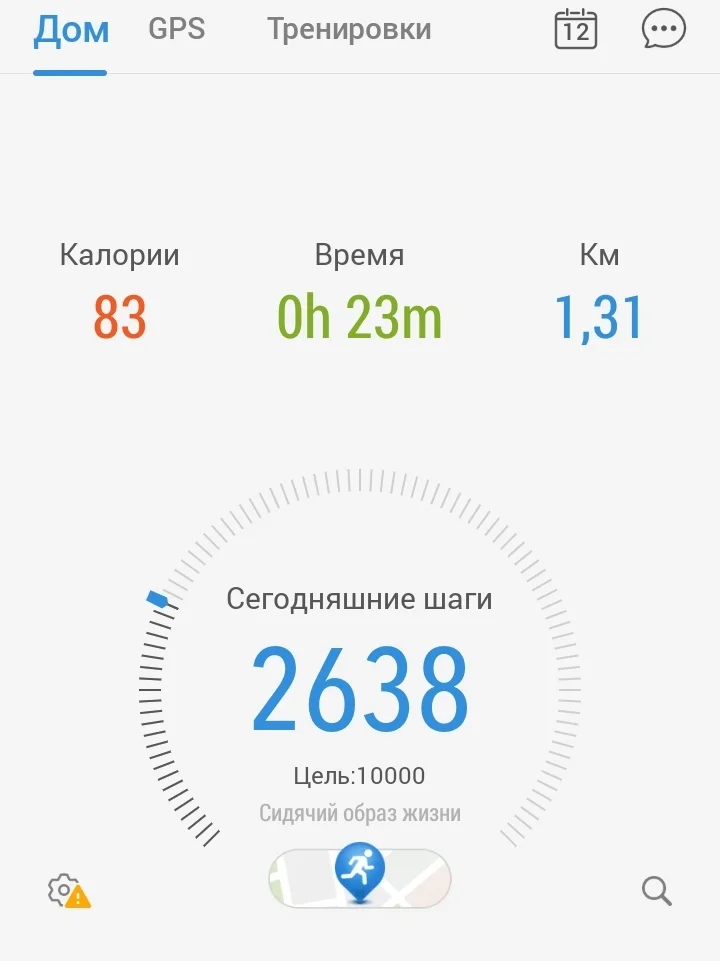Screen dimensions: 720x961
Task: Tap the warning triangle on the gear
Action: 78,898
